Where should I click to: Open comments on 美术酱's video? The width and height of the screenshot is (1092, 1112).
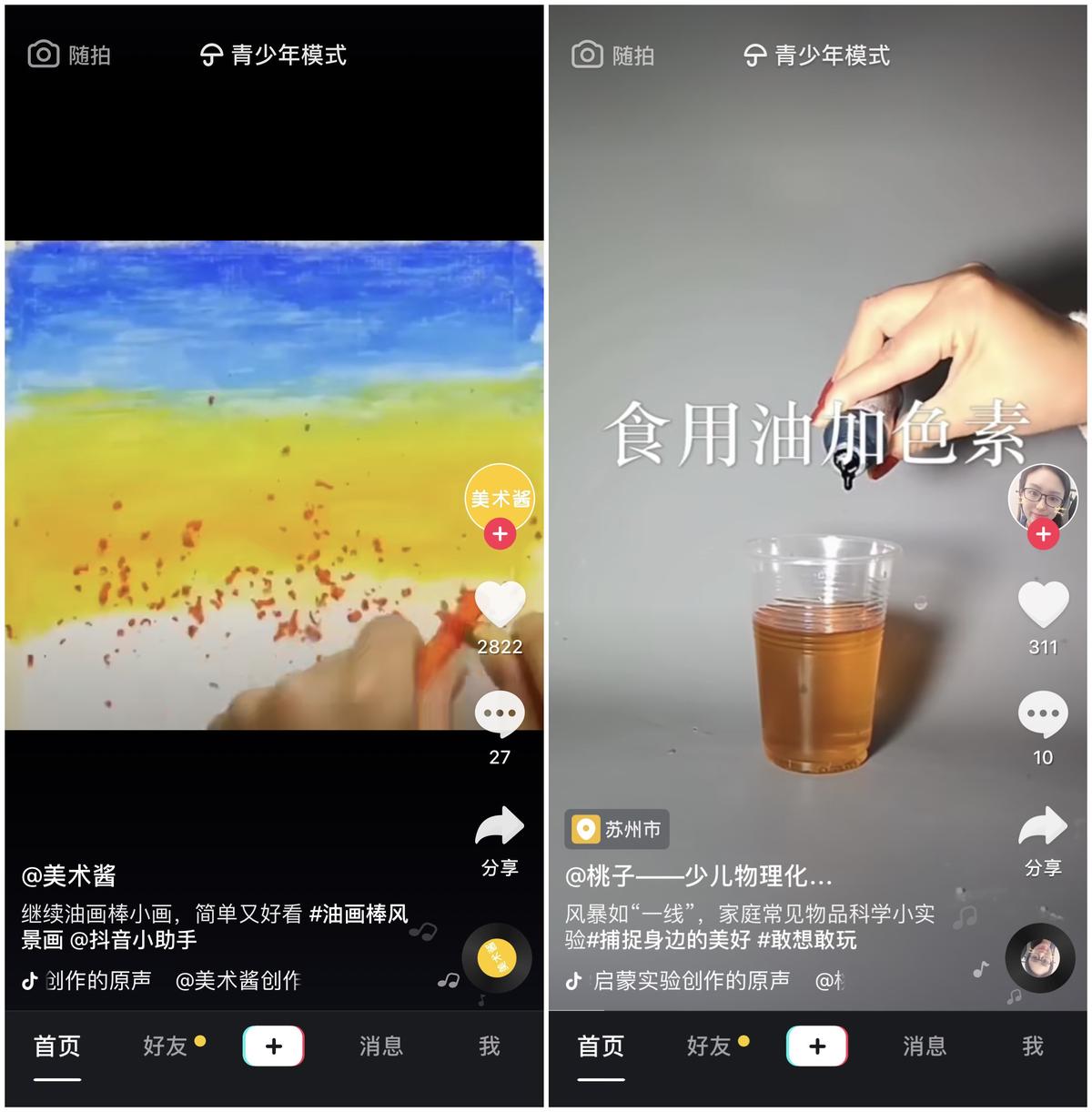pos(500,715)
